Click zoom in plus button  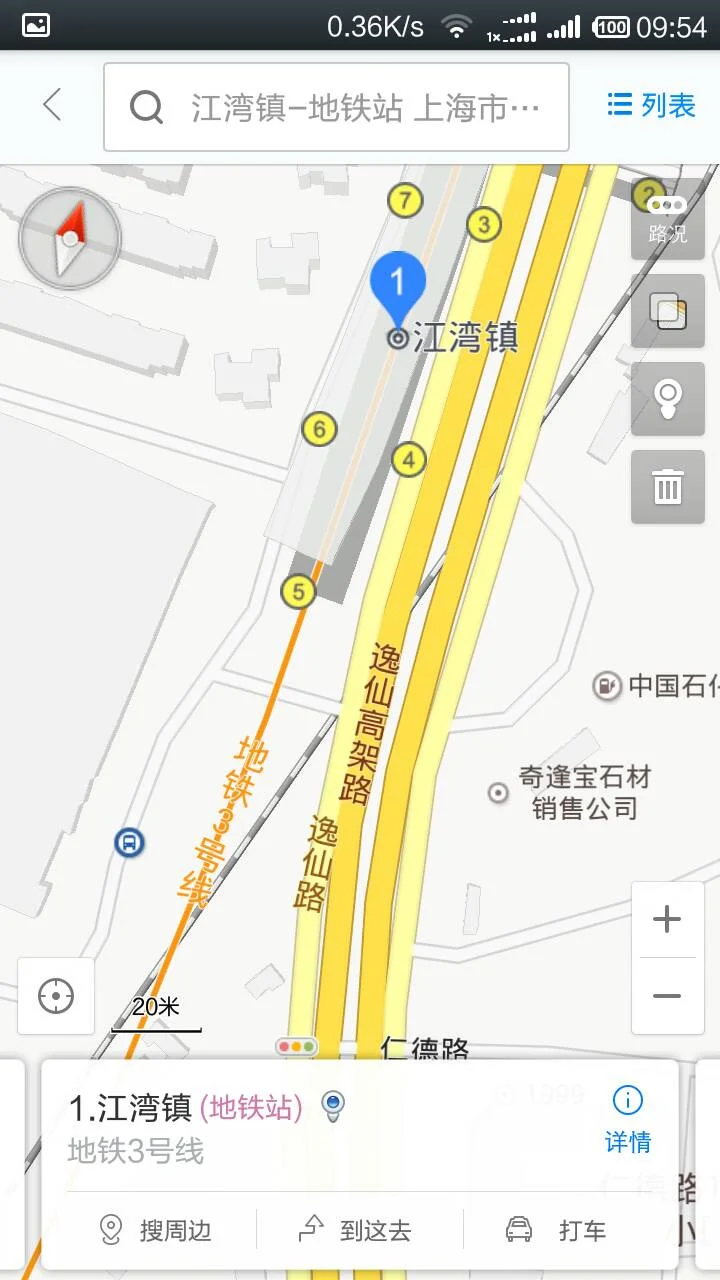pos(667,917)
